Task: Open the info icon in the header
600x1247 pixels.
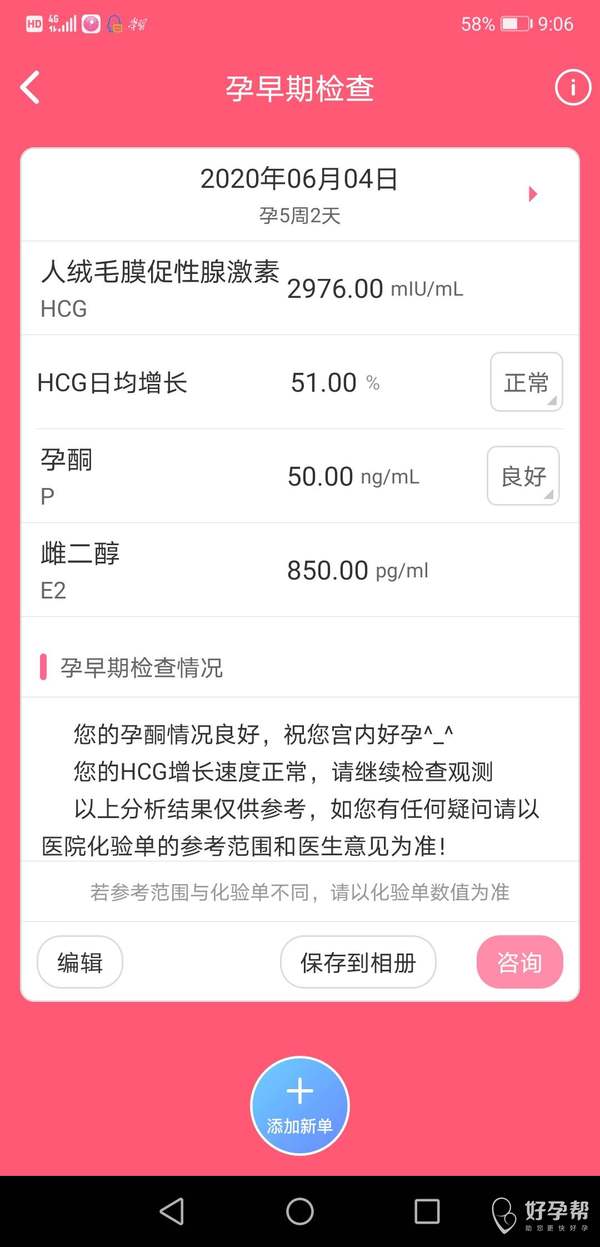Action: [572, 88]
